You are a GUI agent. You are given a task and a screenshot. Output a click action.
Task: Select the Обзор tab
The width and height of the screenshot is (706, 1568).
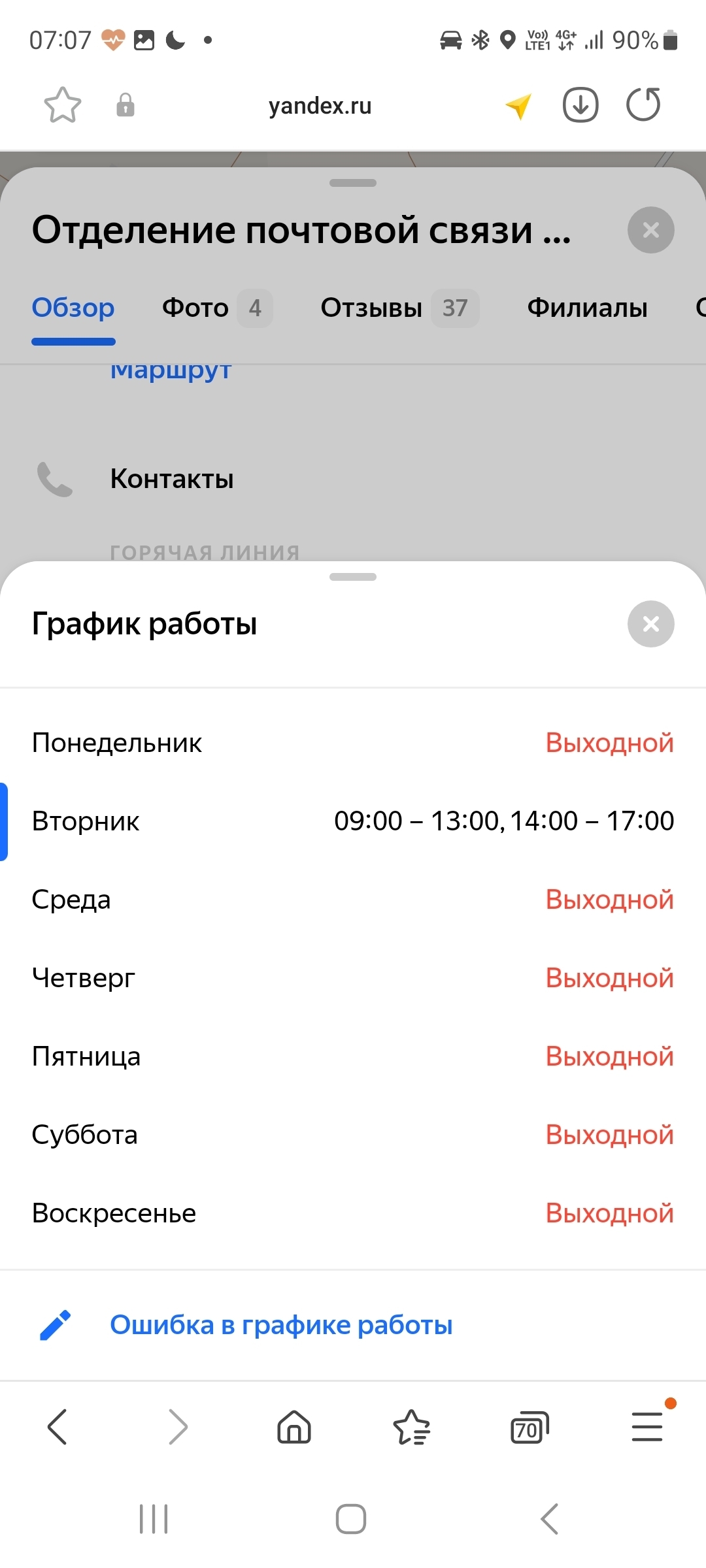(73, 308)
